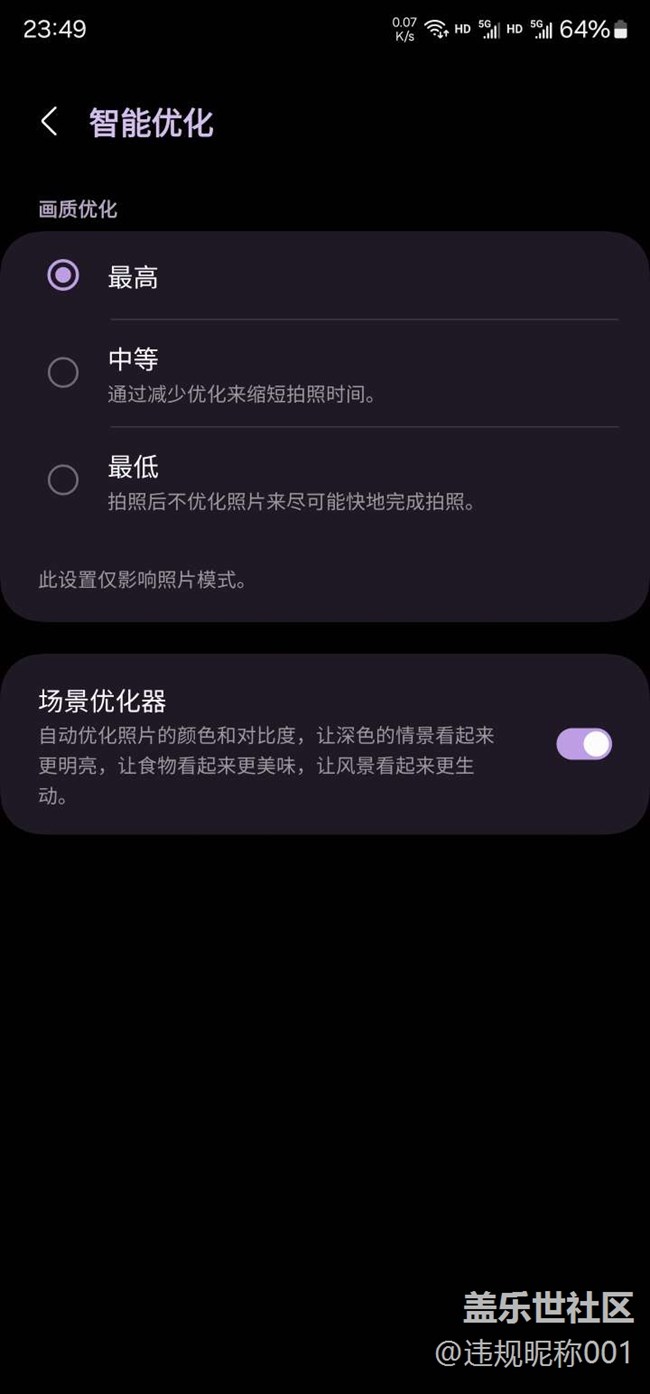Go back from 智能优化 page
Screen dimensions: 650x1394
[x=49, y=122]
